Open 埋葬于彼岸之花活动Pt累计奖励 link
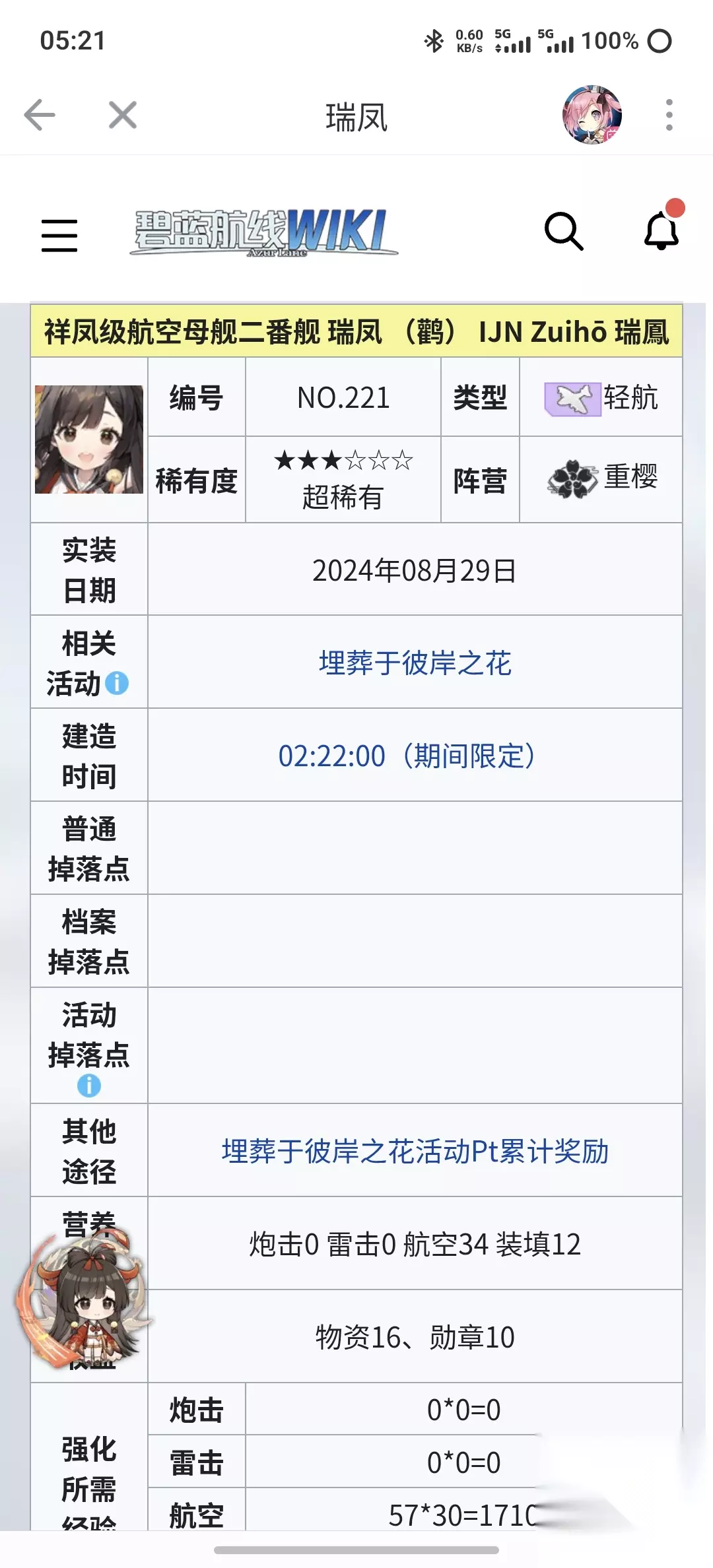This screenshot has width=713, height=1568. 415,1152
